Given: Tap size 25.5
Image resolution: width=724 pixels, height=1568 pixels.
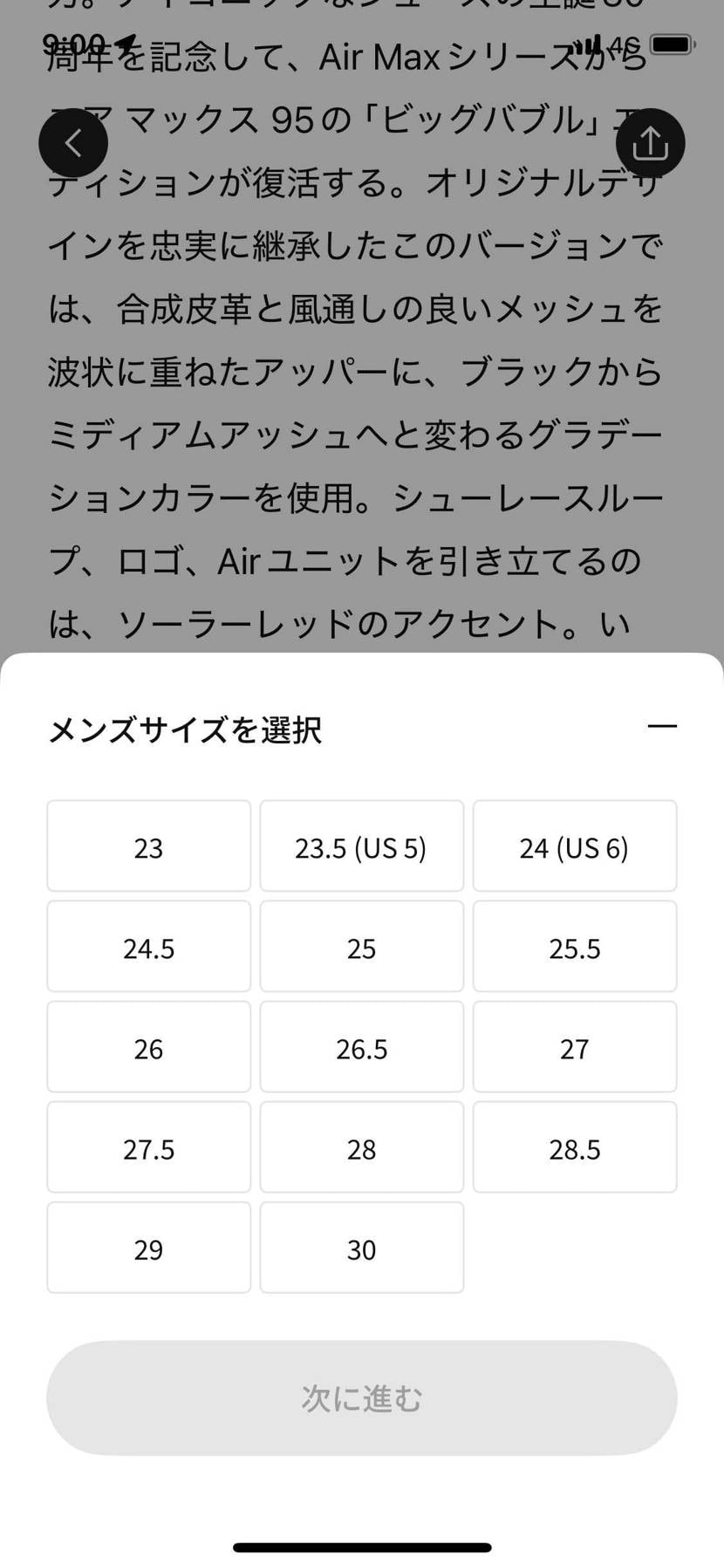Looking at the screenshot, I should [x=574, y=947].
